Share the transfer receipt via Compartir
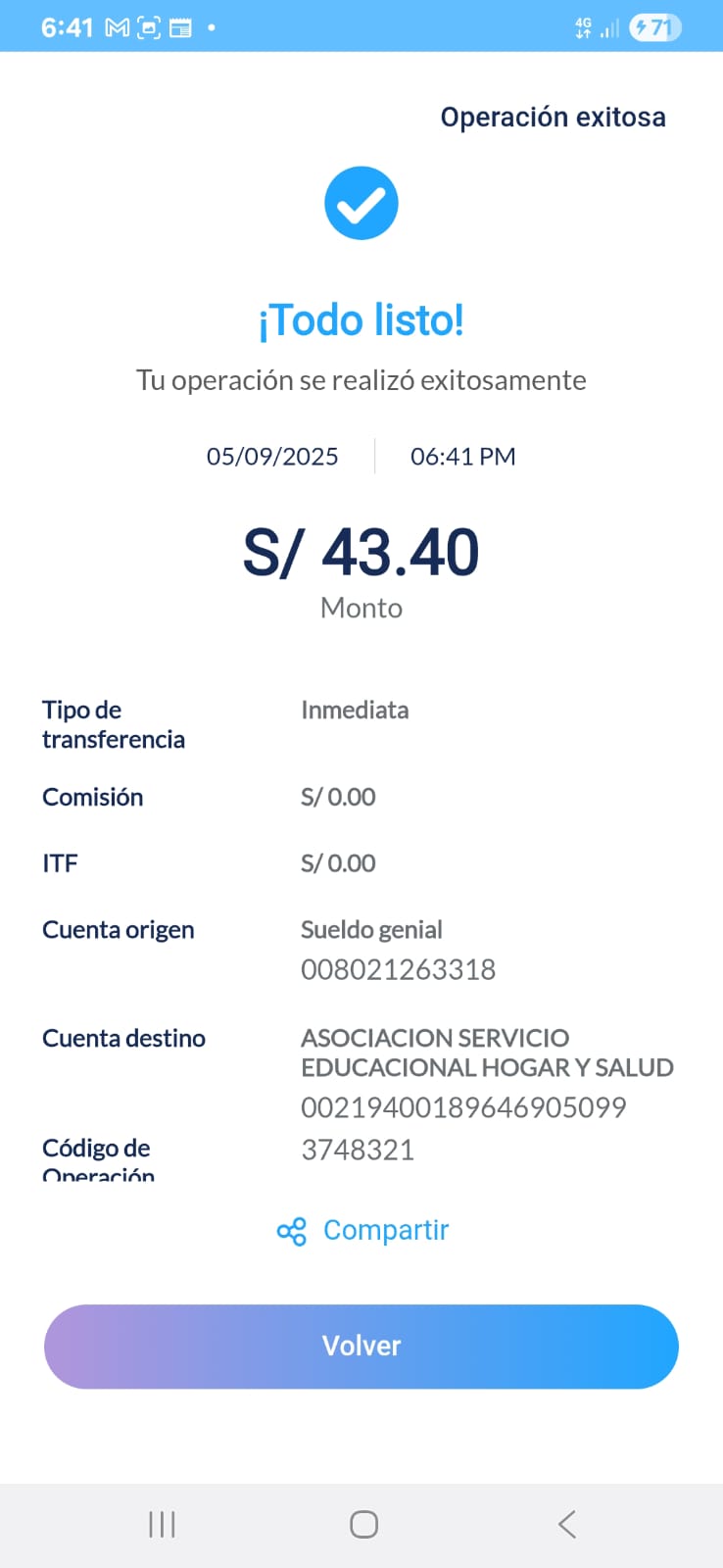723x1568 pixels. pos(362,1230)
